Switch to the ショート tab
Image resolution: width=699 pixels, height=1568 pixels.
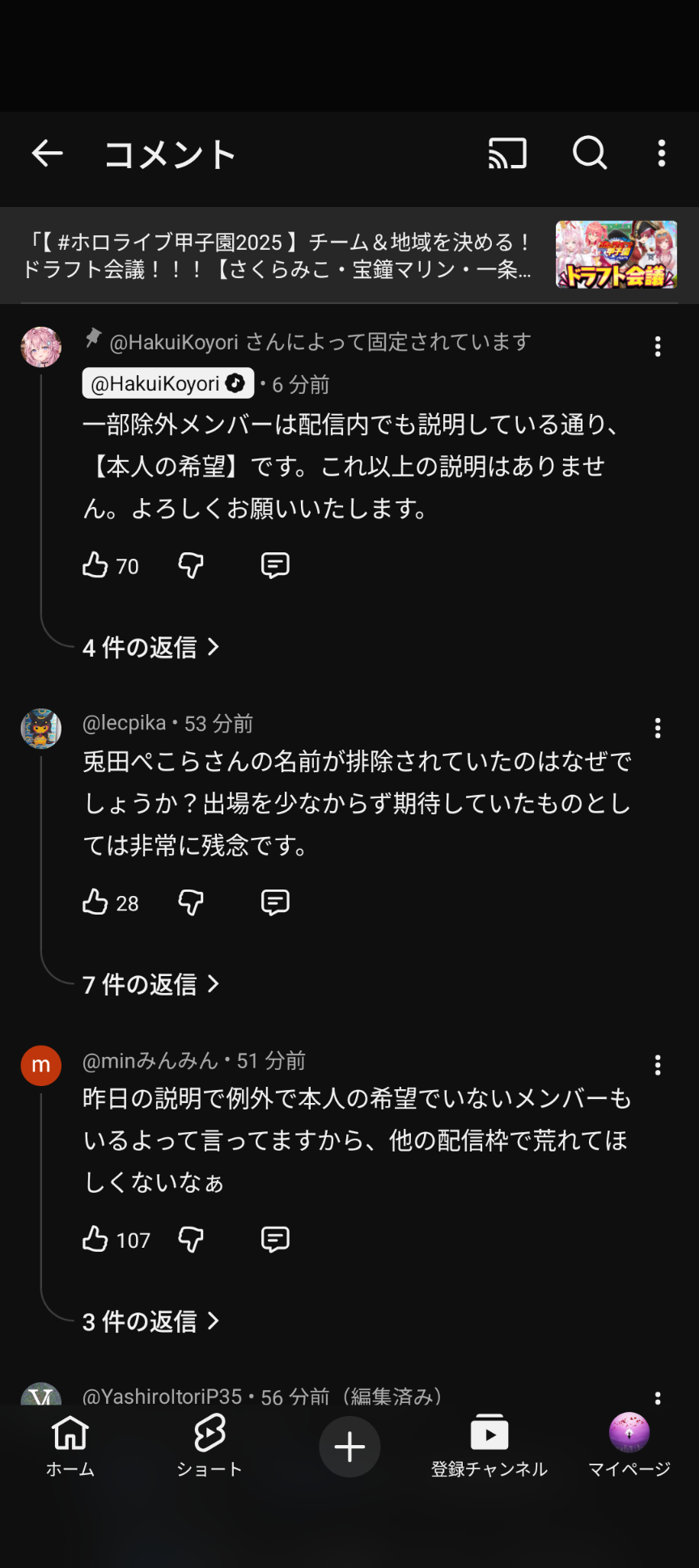coord(210,1447)
